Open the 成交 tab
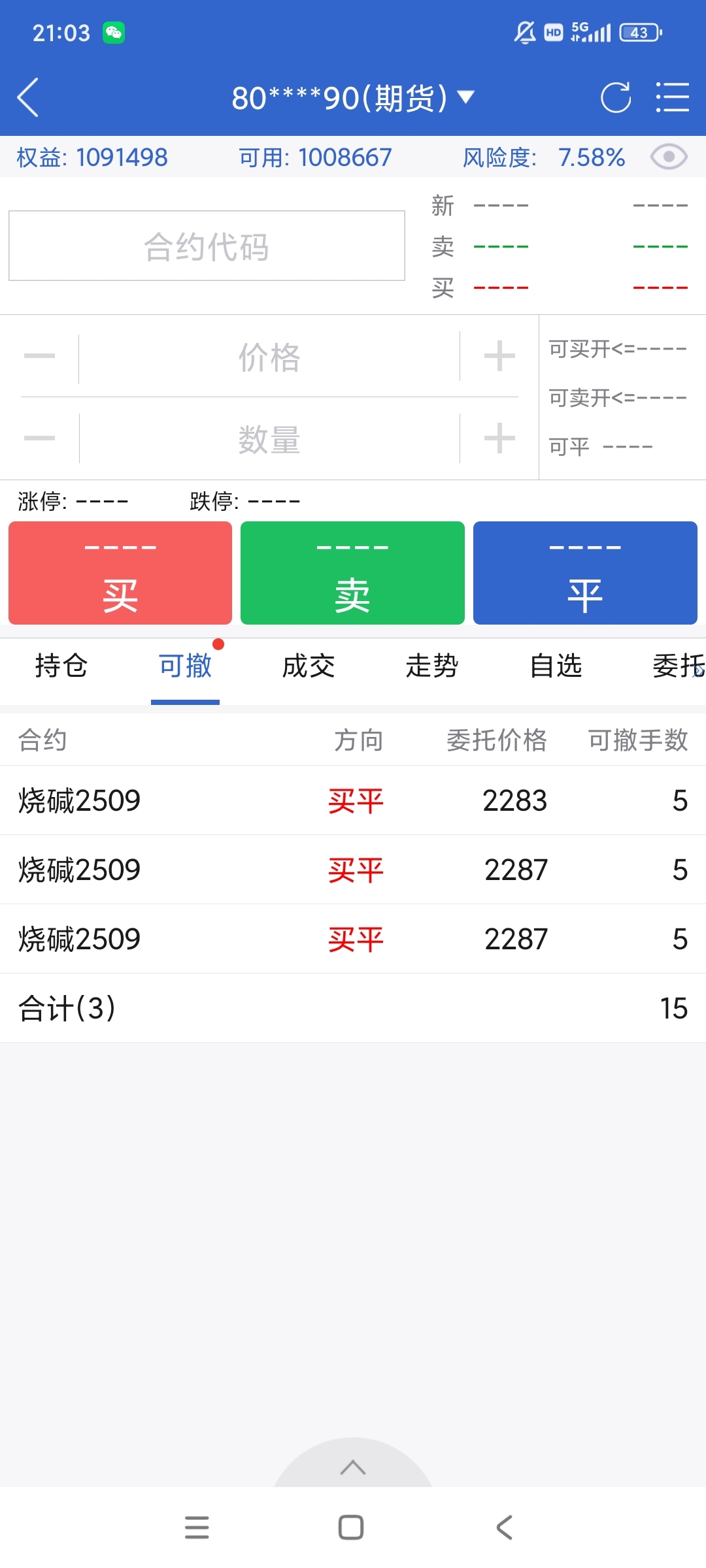706x1568 pixels. pos(308,665)
